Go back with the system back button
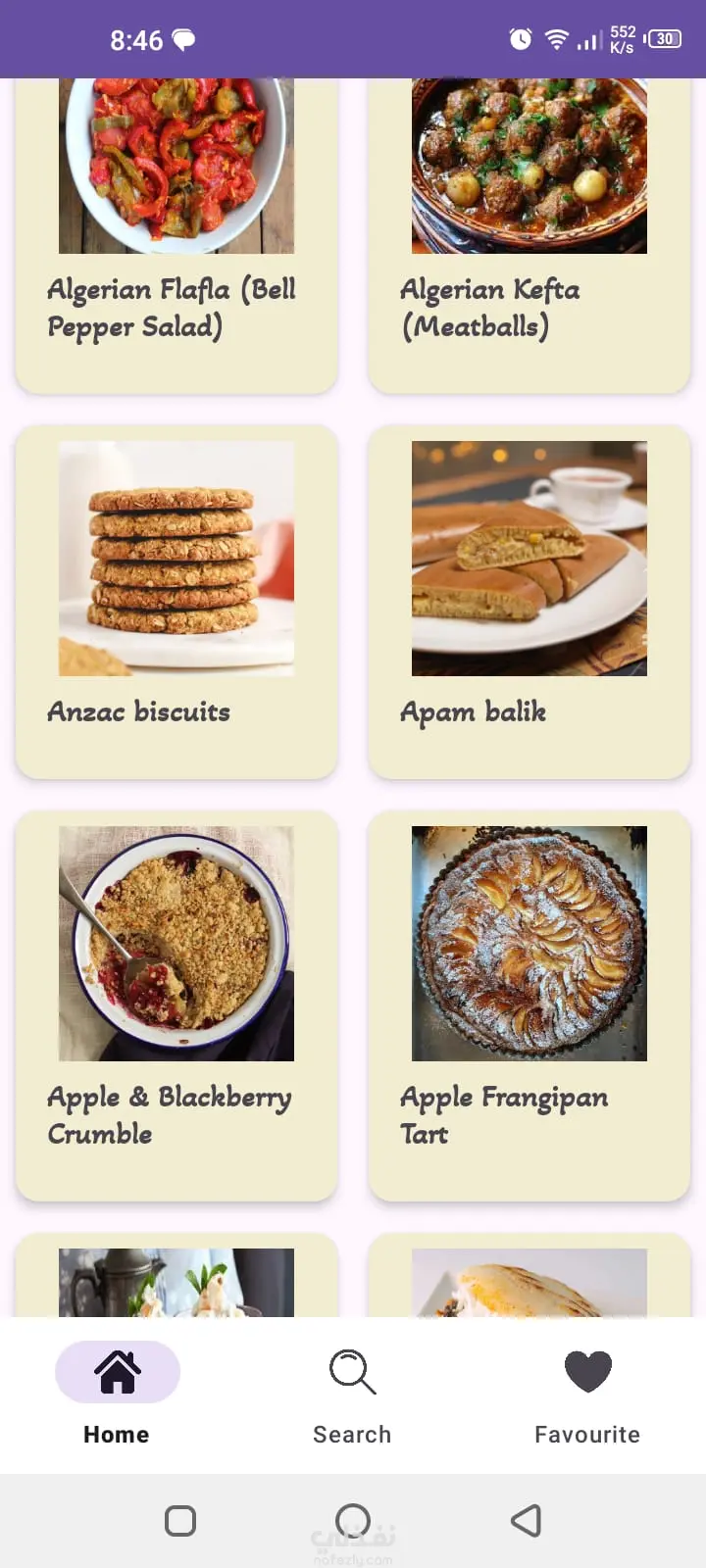Viewport: 706px width, 1568px height. point(527,1521)
